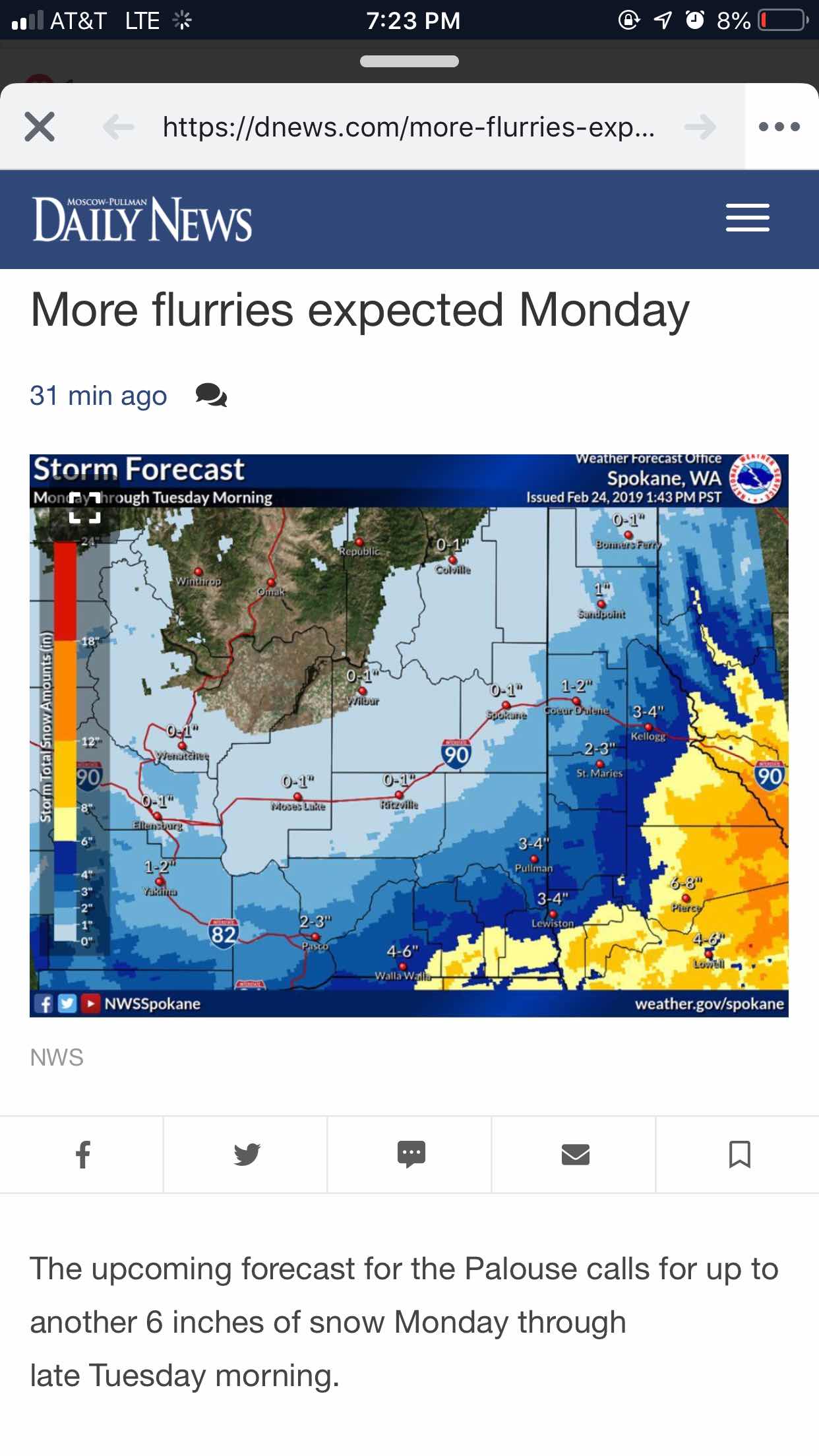This screenshot has height=1456, width=819.
Task: Jump to article comments via speech bubbles
Action: tap(211, 396)
